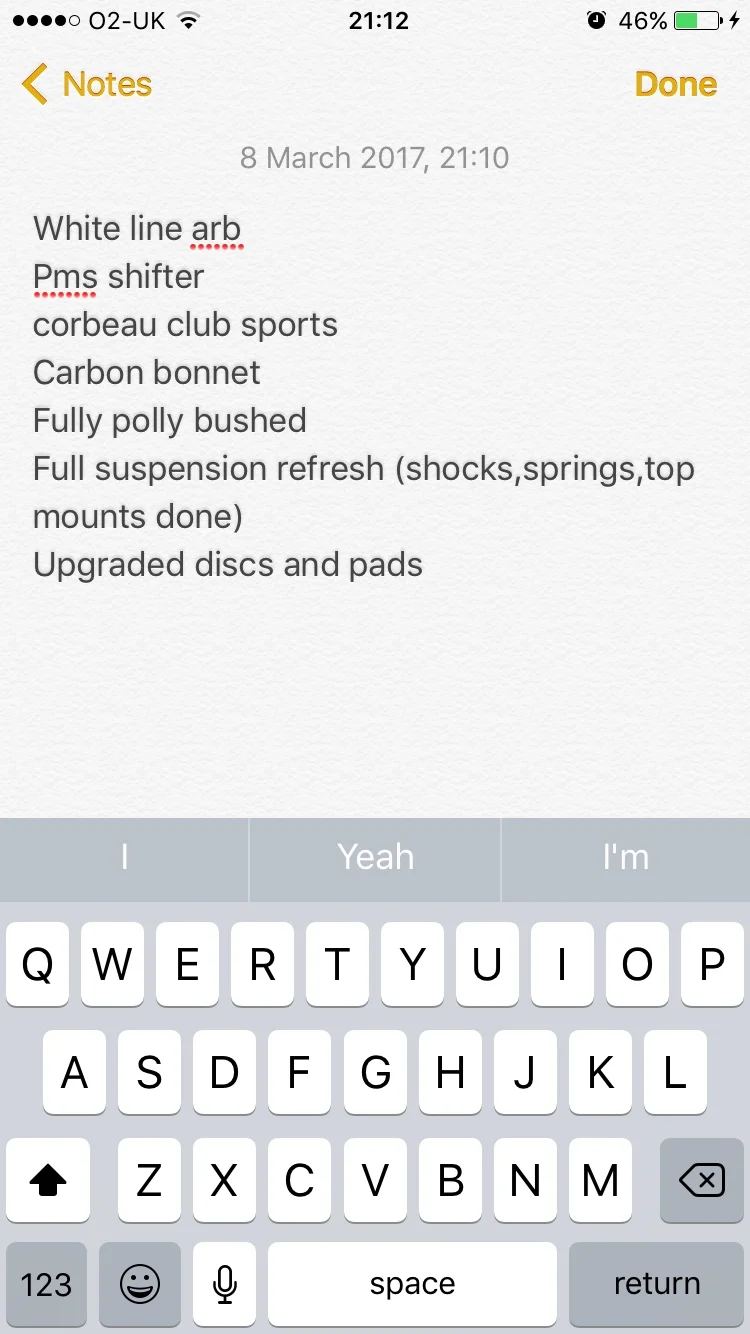This screenshot has height=1334, width=750.
Task: Open the emoji keyboard
Action: point(140,1284)
